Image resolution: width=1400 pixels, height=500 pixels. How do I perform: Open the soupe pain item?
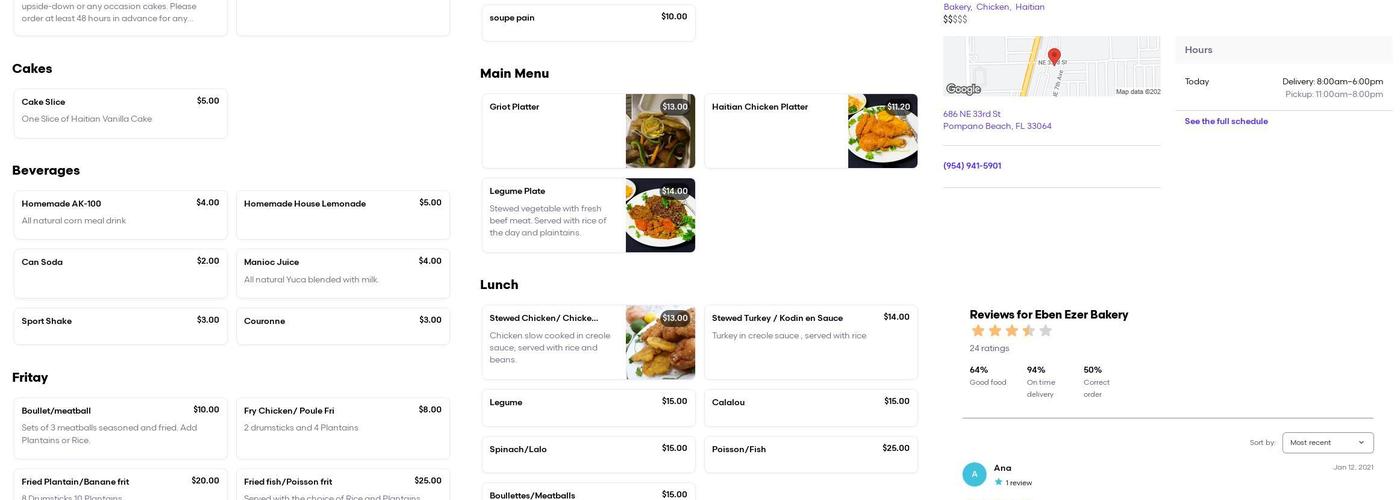click(588, 21)
